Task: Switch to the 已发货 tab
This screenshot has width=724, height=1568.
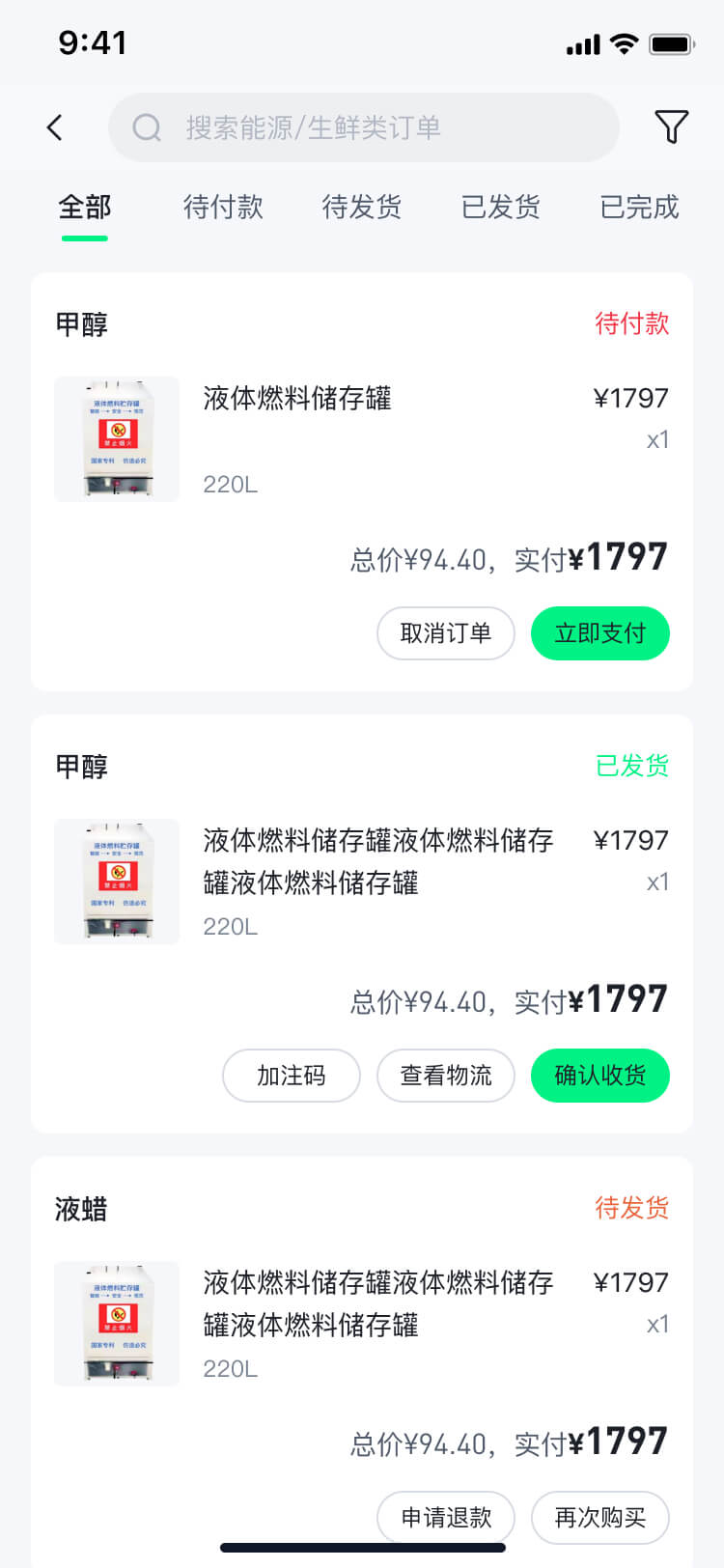Action: click(500, 207)
